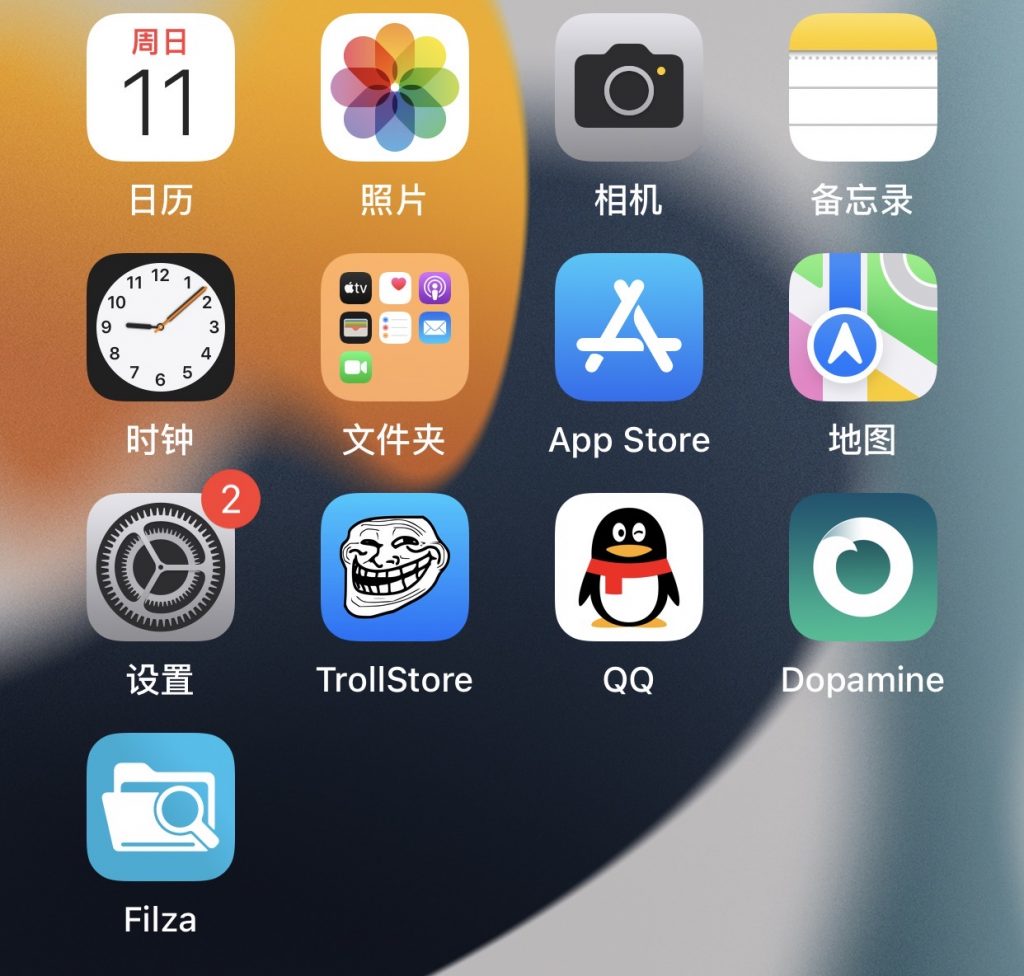Launch the App Store
Viewport: 1024px width, 976px height.
click(628, 327)
